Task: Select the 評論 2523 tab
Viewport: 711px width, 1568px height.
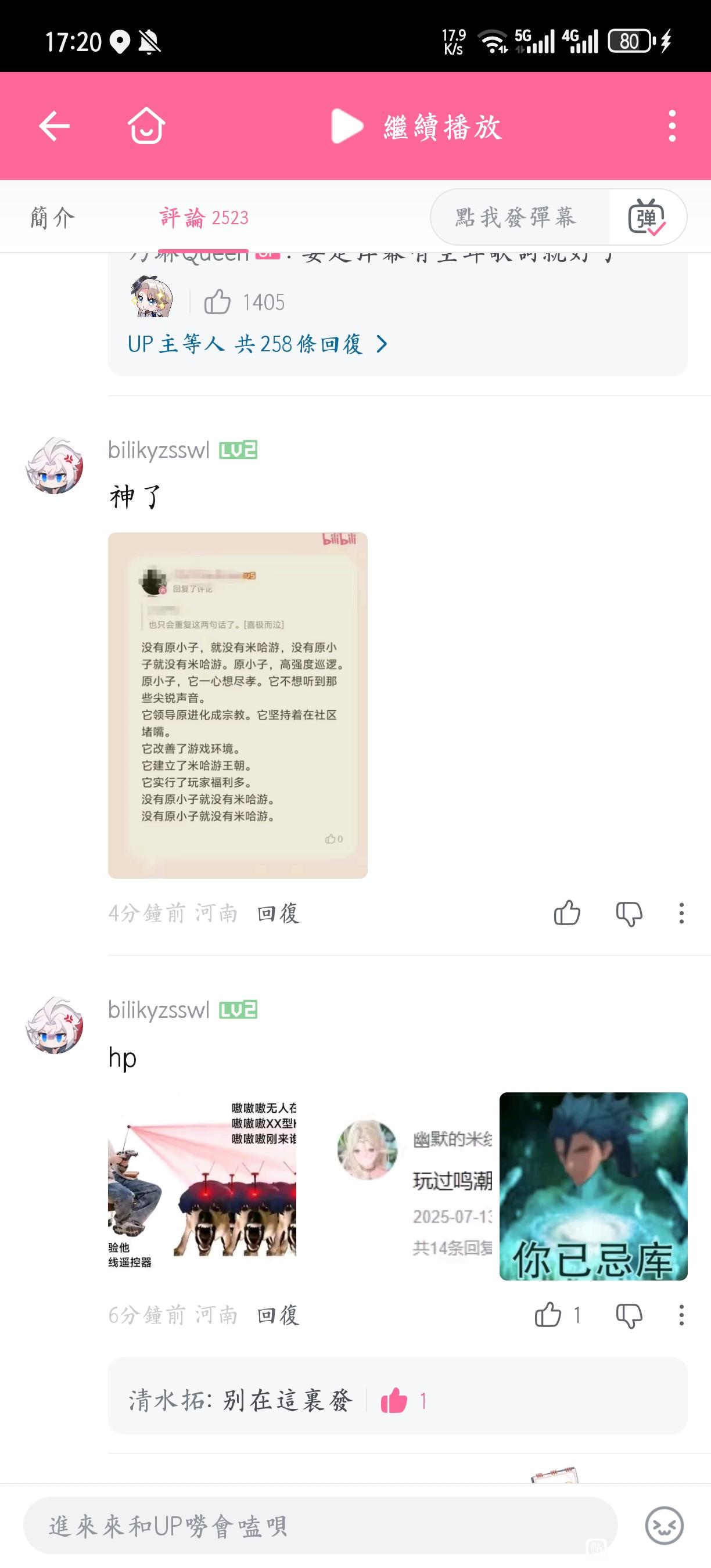Action: [x=203, y=217]
